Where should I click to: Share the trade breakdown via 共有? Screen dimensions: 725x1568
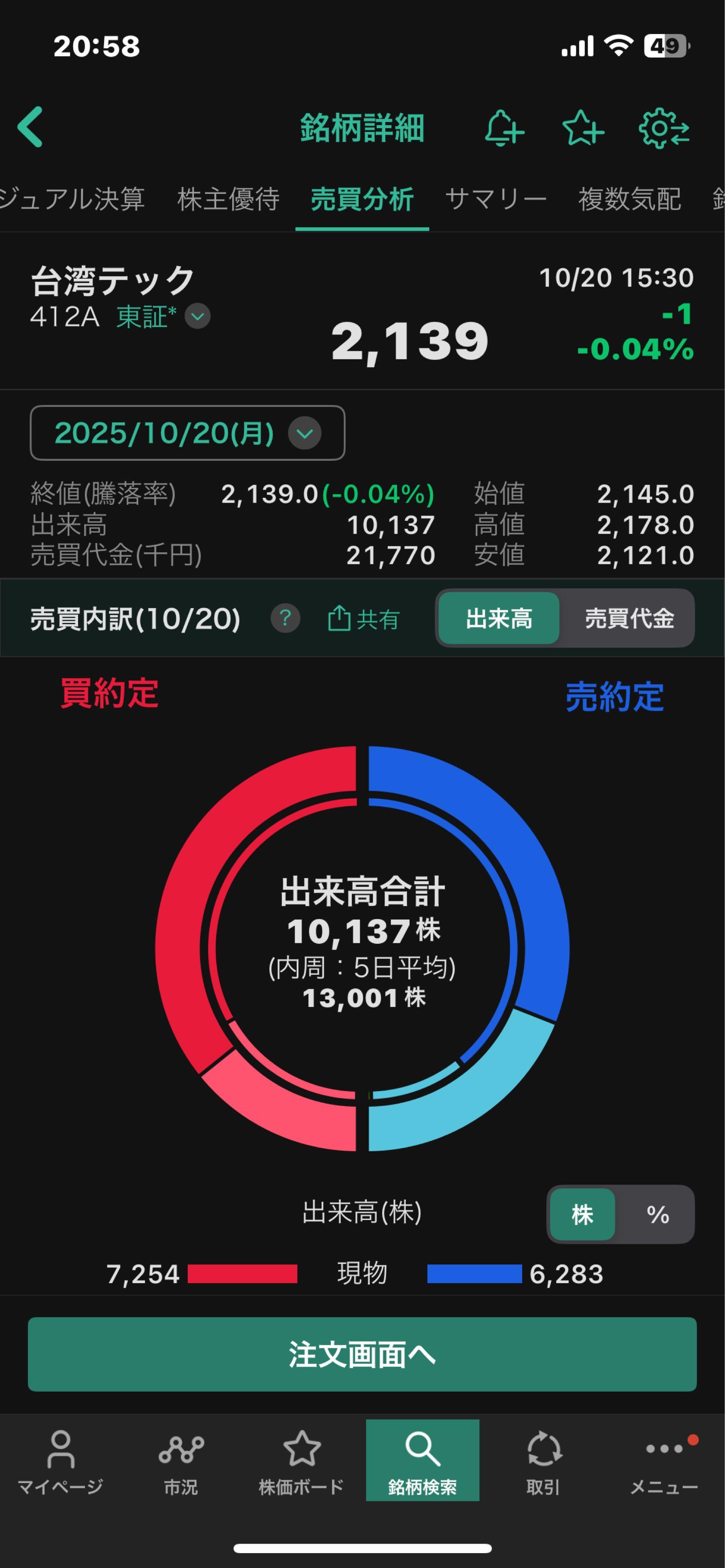(363, 619)
